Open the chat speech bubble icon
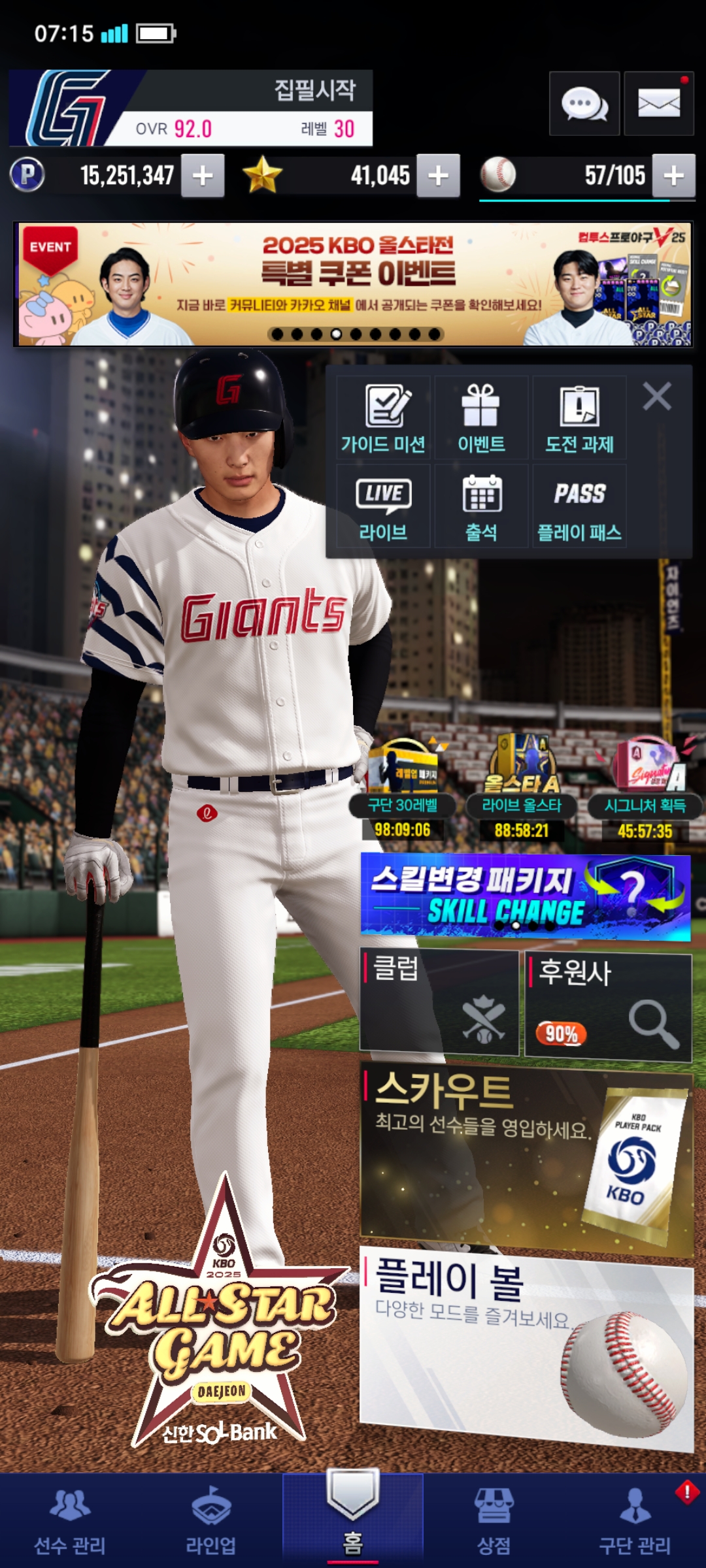Viewport: 706px width, 1568px height. [584, 103]
